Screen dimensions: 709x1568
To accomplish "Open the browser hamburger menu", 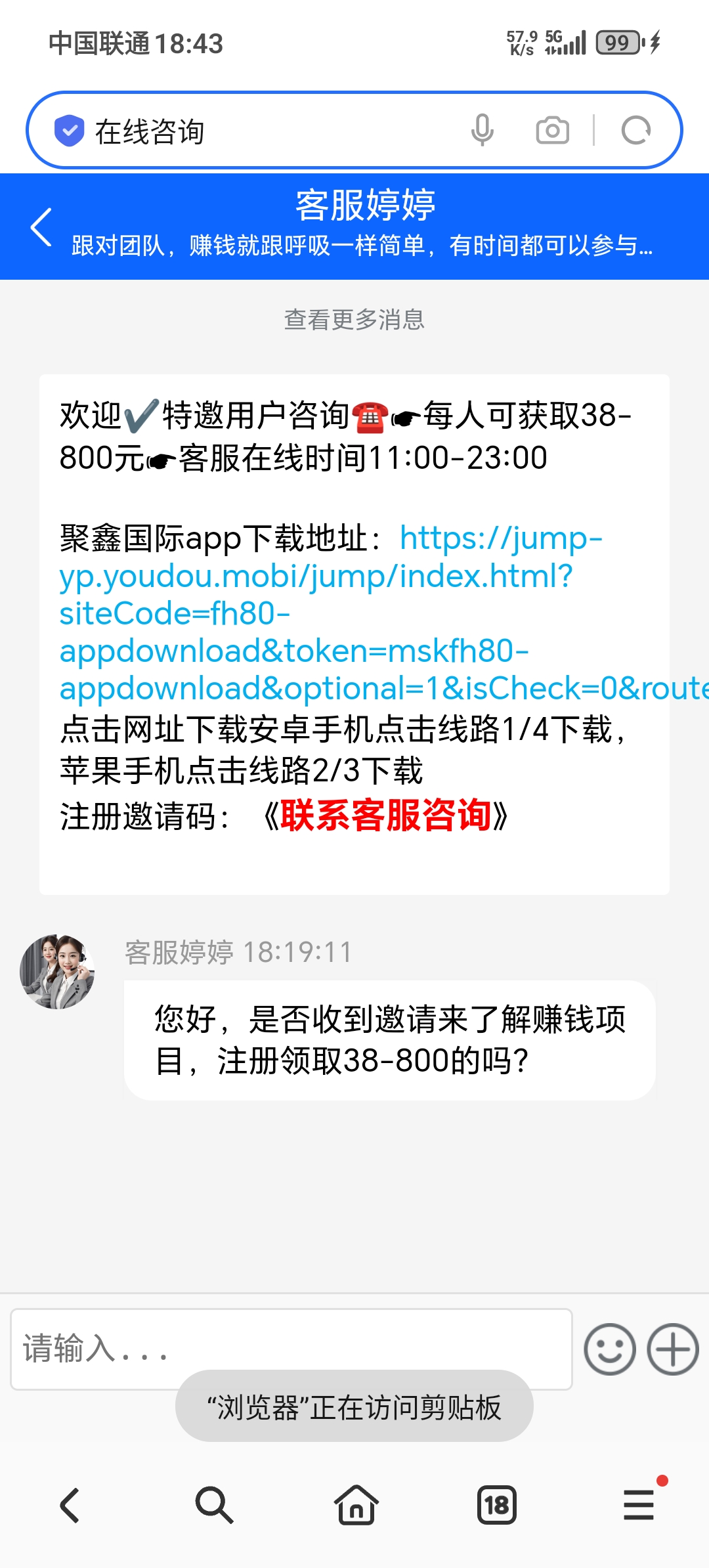I will [x=639, y=1505].
